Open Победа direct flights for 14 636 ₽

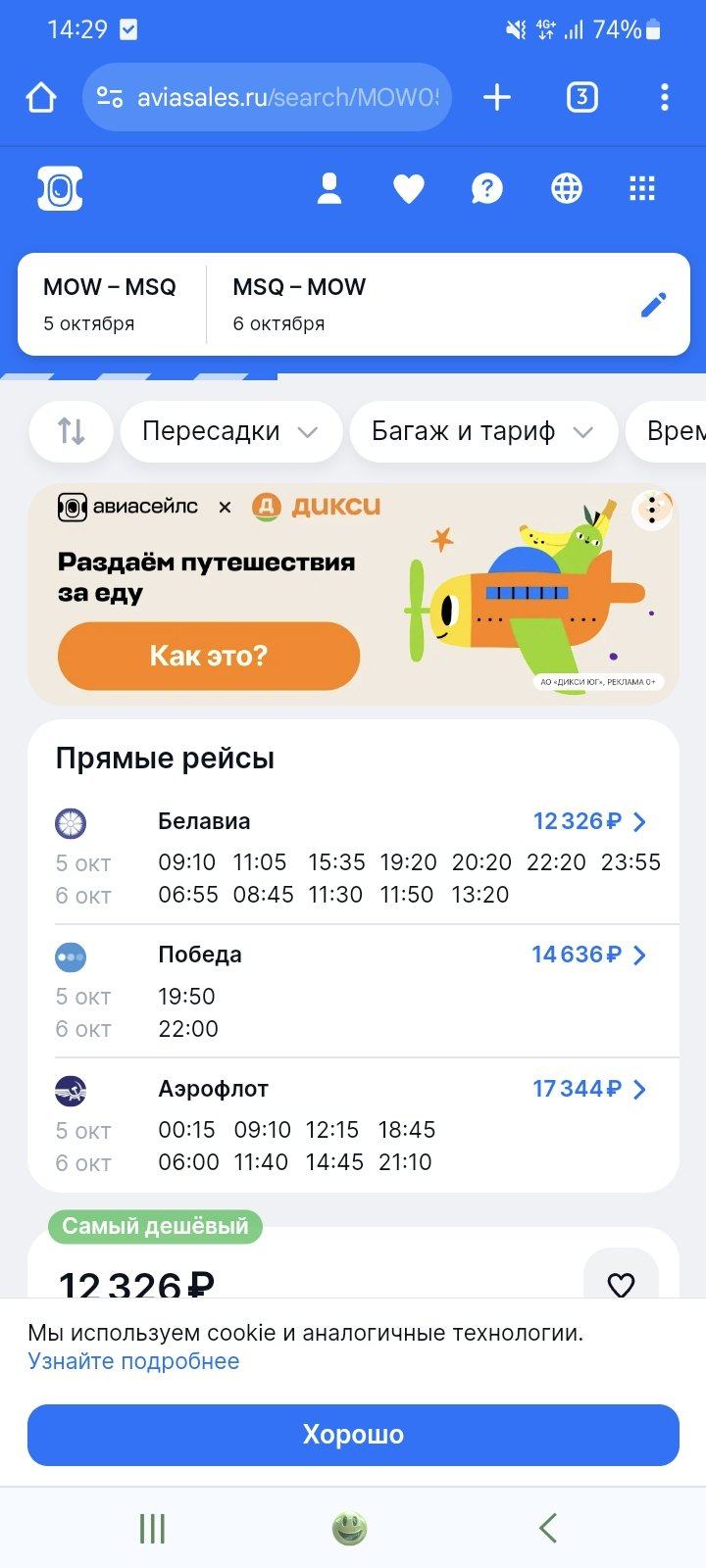[x=589, y=955]
